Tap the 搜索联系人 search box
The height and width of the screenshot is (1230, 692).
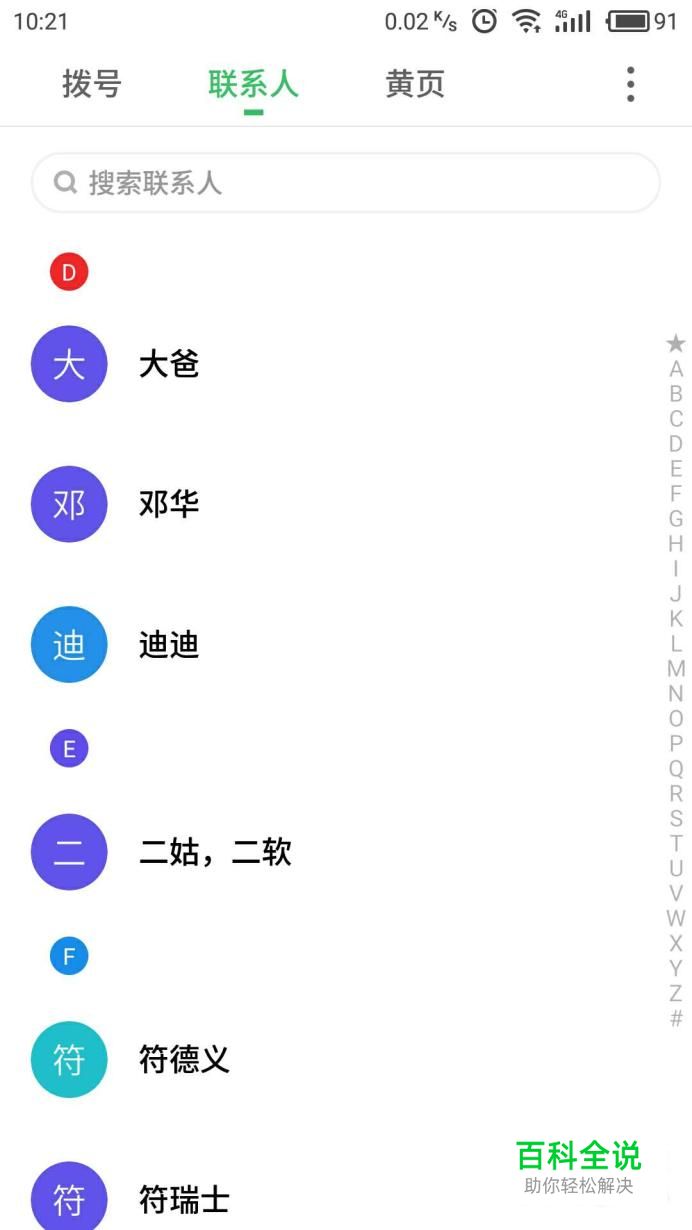tap(346, 183)
